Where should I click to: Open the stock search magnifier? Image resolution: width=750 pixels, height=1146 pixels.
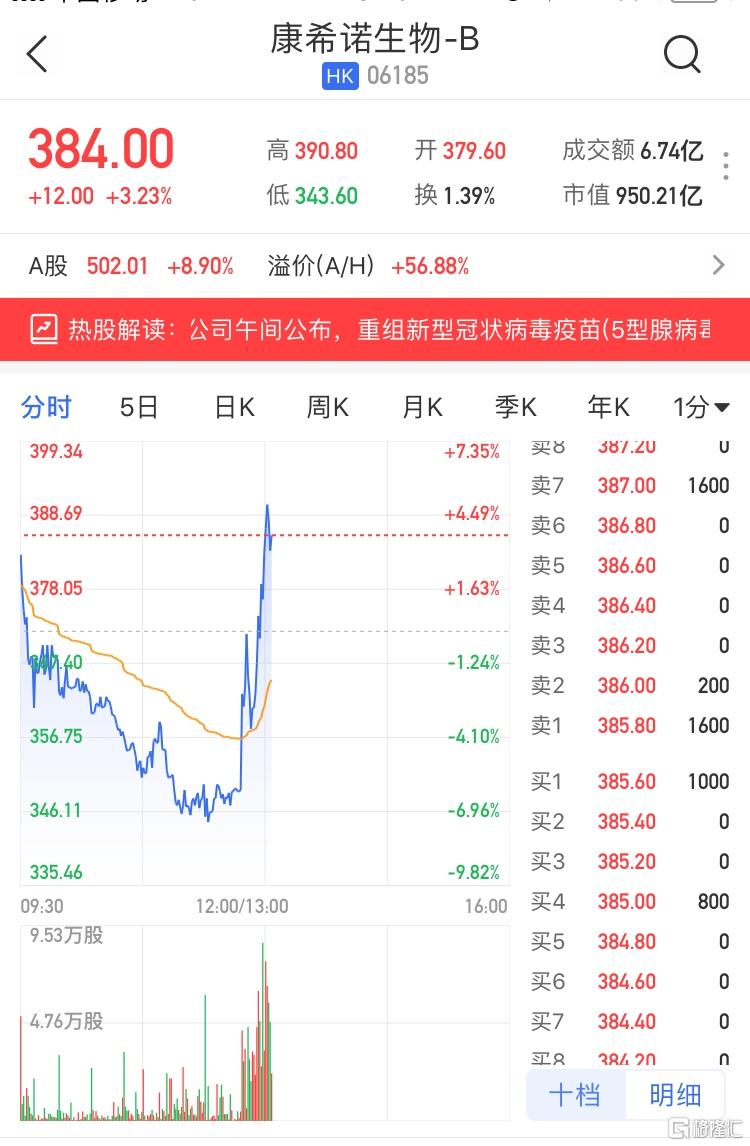point(682,54)
